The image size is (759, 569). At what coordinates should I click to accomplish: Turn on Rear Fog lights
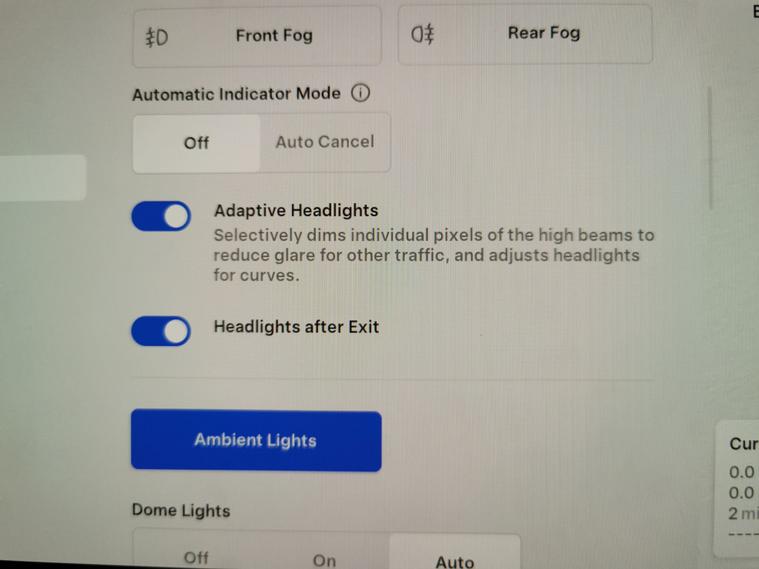pos(525,34)
